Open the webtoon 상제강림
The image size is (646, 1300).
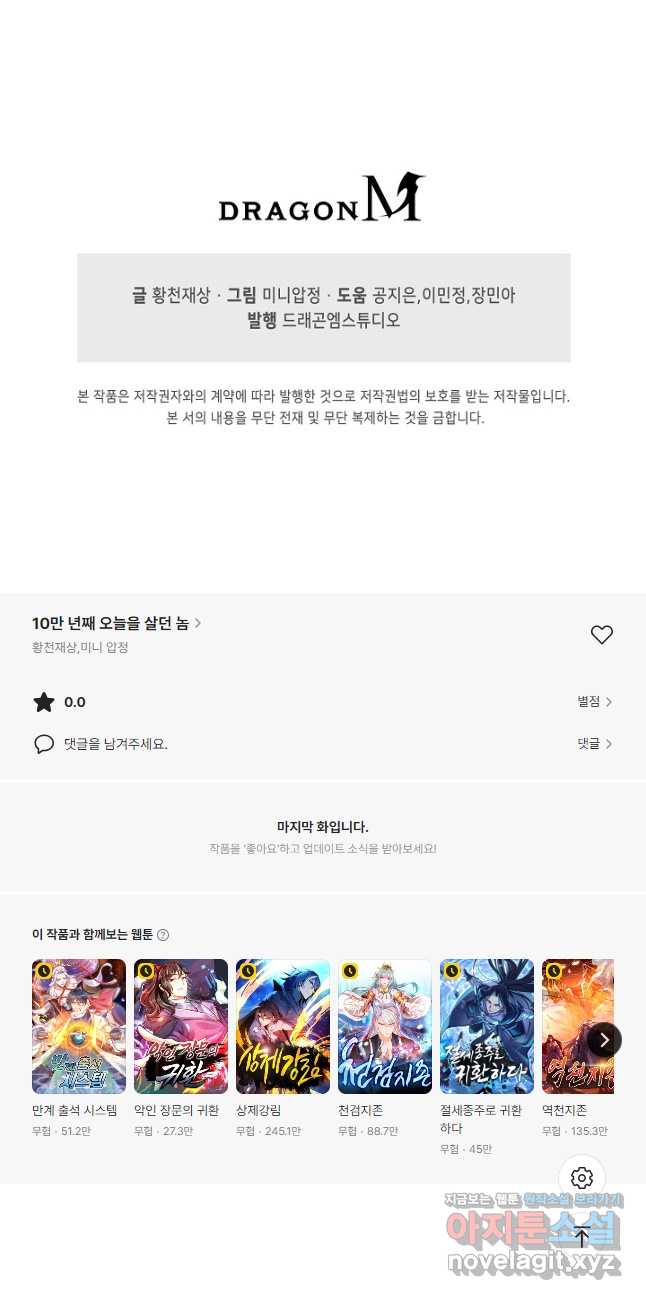click(283, 1027)
